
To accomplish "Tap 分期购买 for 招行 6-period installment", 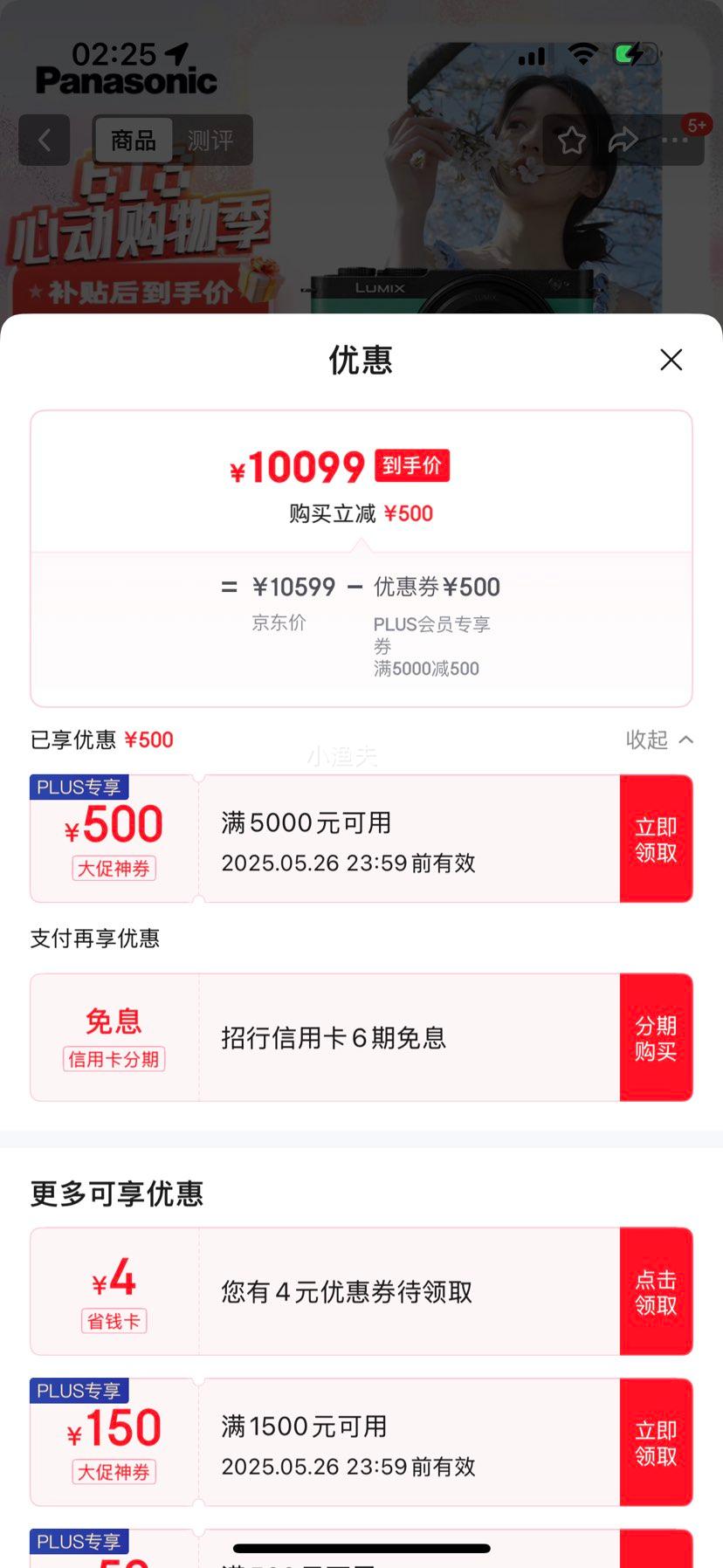I will [x=656, y=1038].
